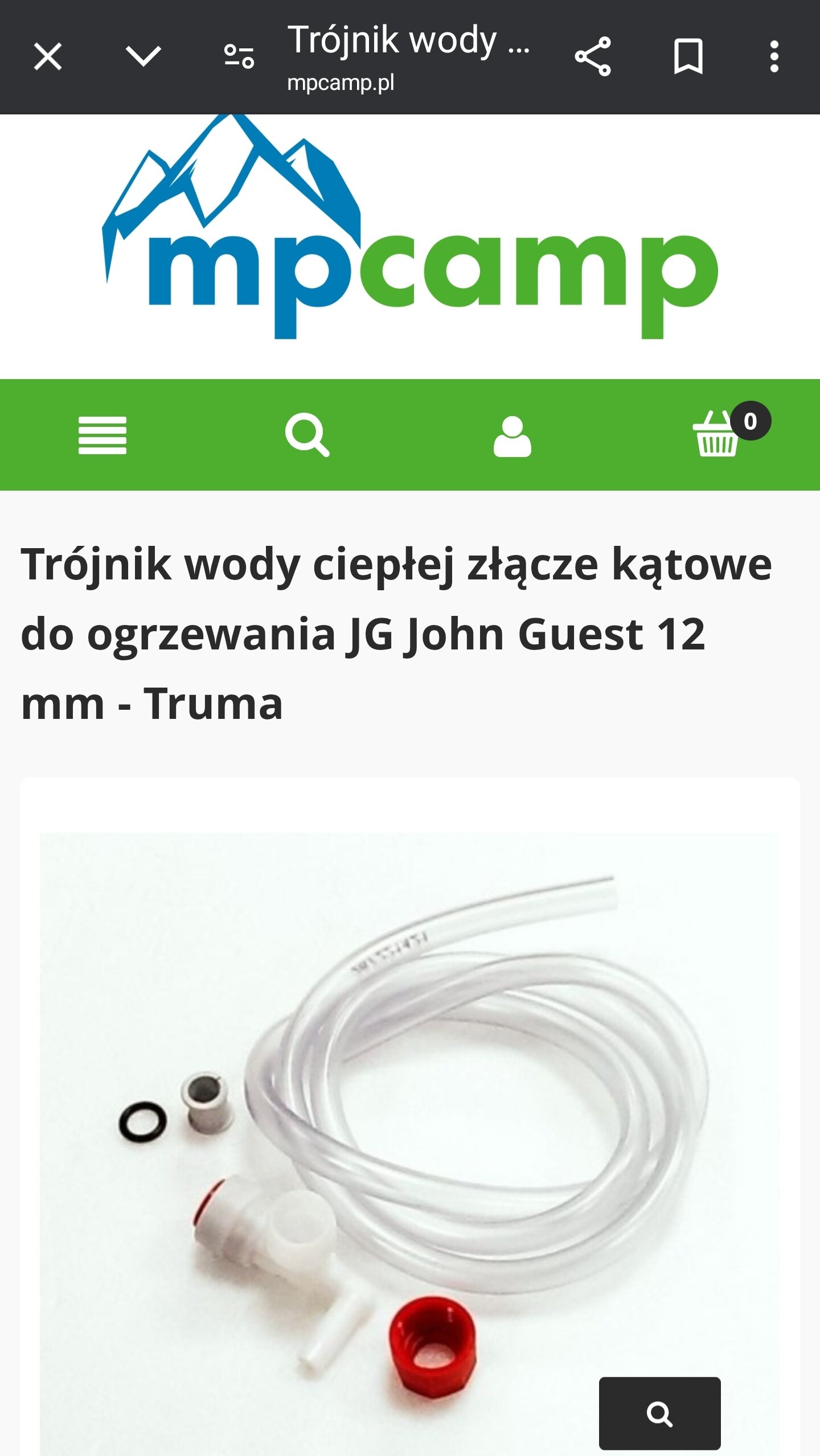
Task: Share this mpcamp.pl page
Action: pos(593,57)
